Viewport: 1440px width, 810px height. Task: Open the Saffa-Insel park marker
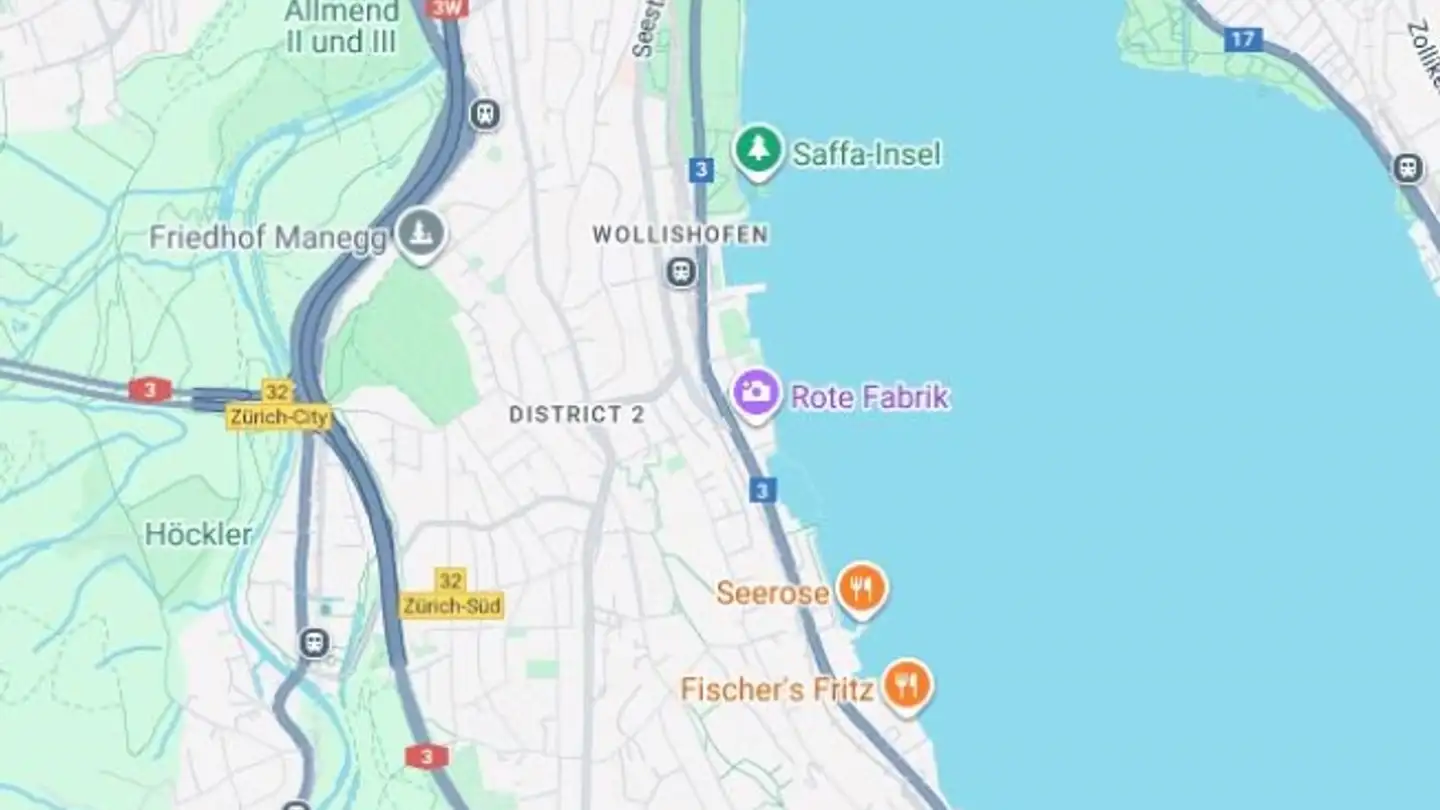758,150
